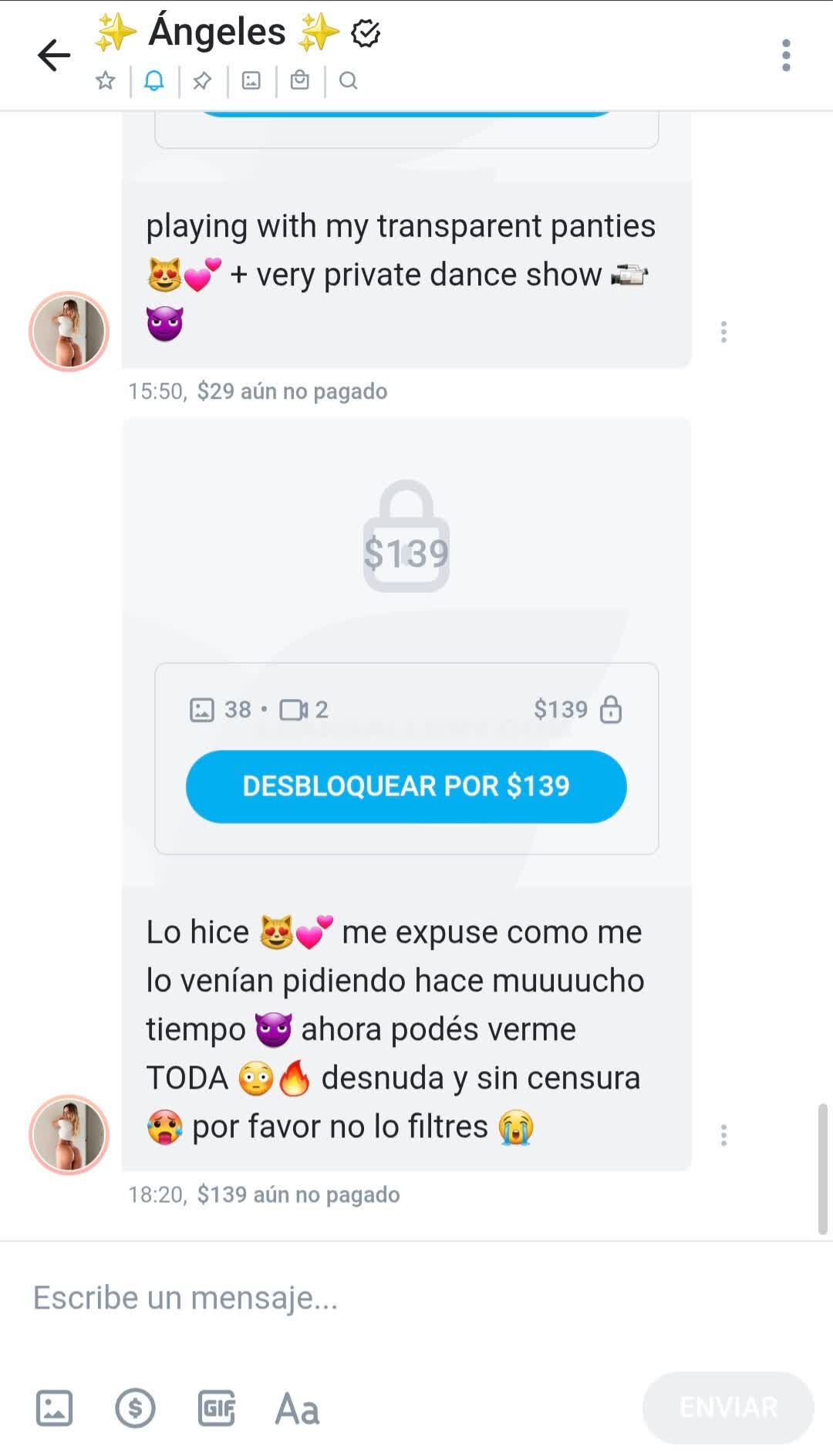This screenshot has height=1456, width=833.
Task: Open the chat overflow menu
Action: [x=785, y=56]
